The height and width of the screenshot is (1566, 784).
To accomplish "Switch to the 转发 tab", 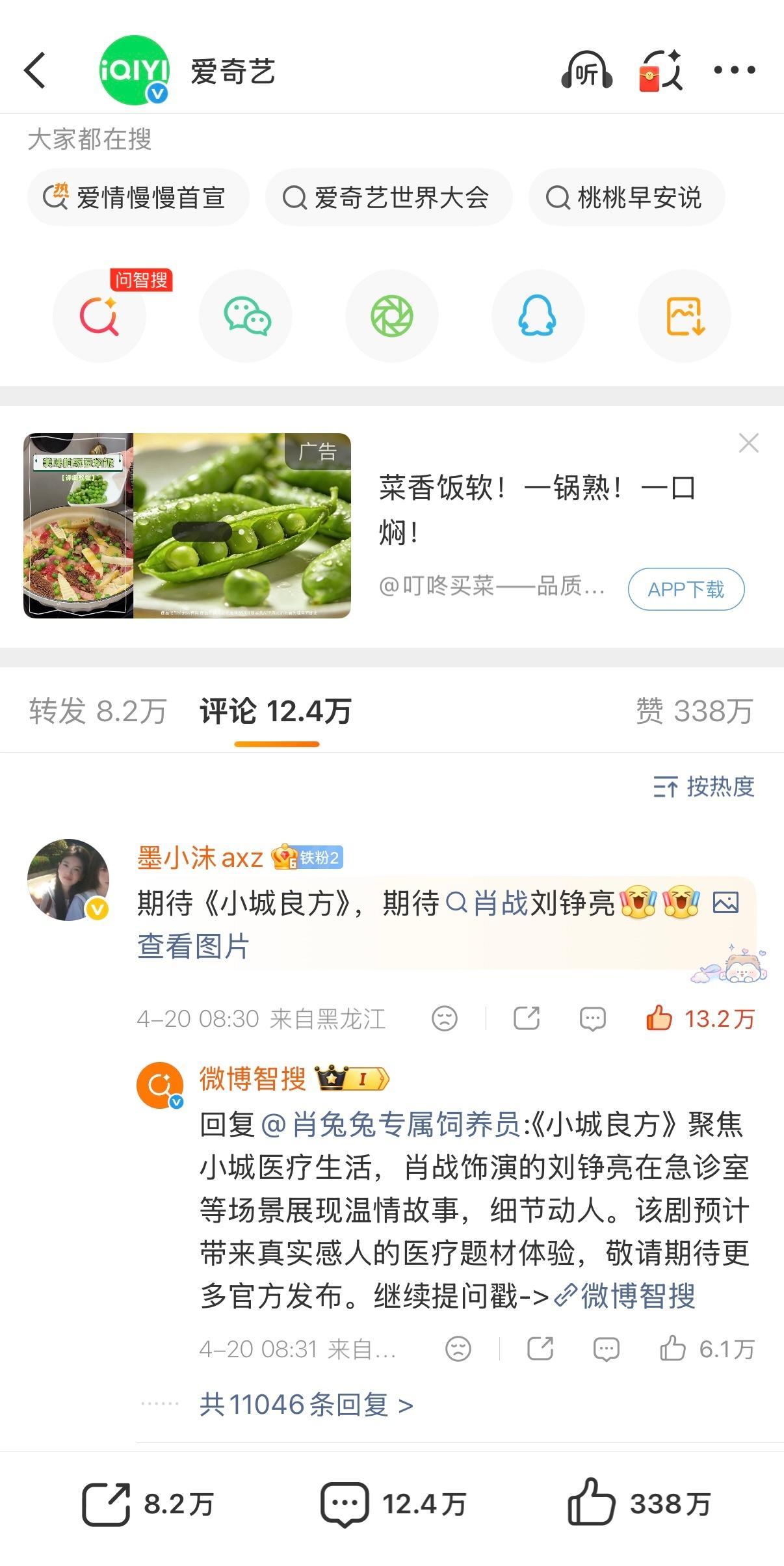I will (x=98, y=711).
